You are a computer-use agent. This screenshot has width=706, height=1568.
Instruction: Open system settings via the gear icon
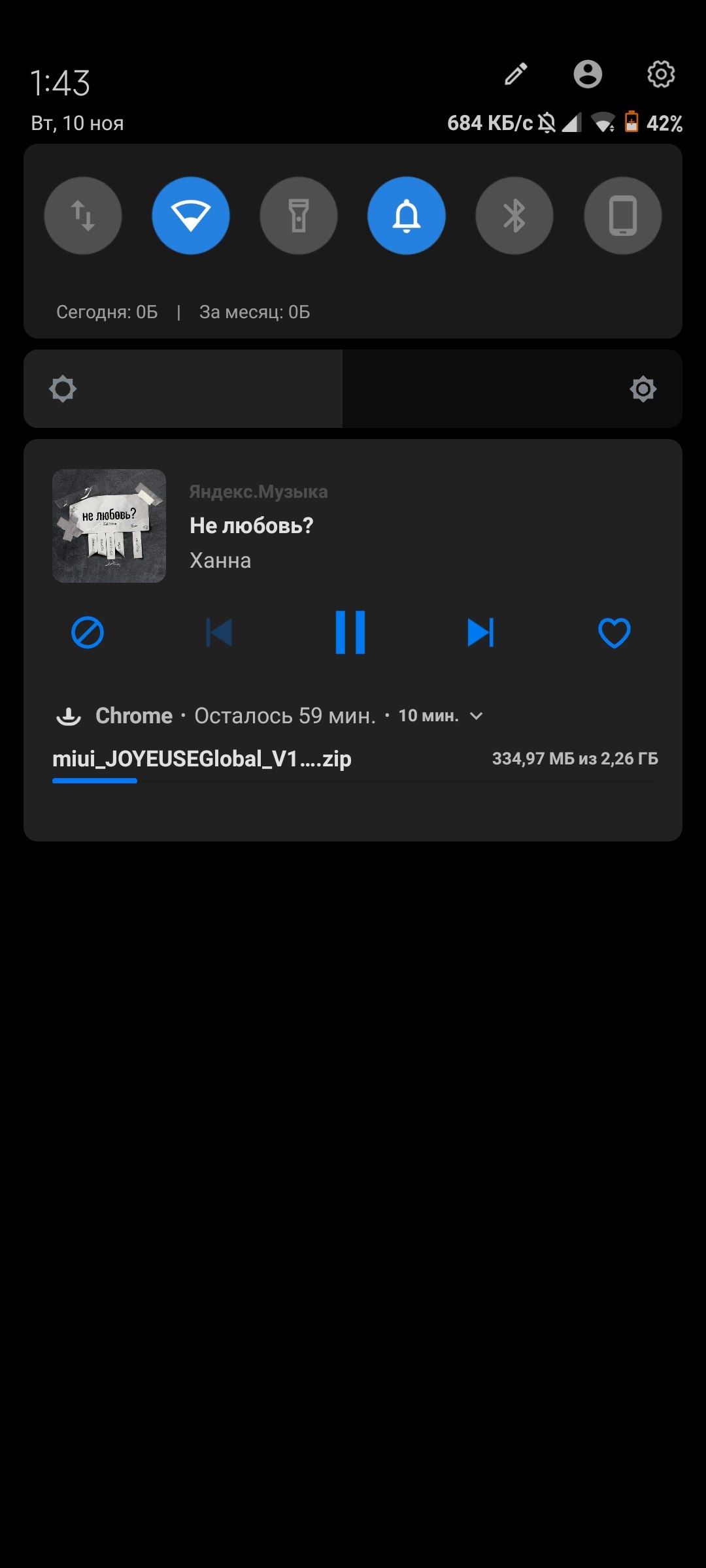661,74
